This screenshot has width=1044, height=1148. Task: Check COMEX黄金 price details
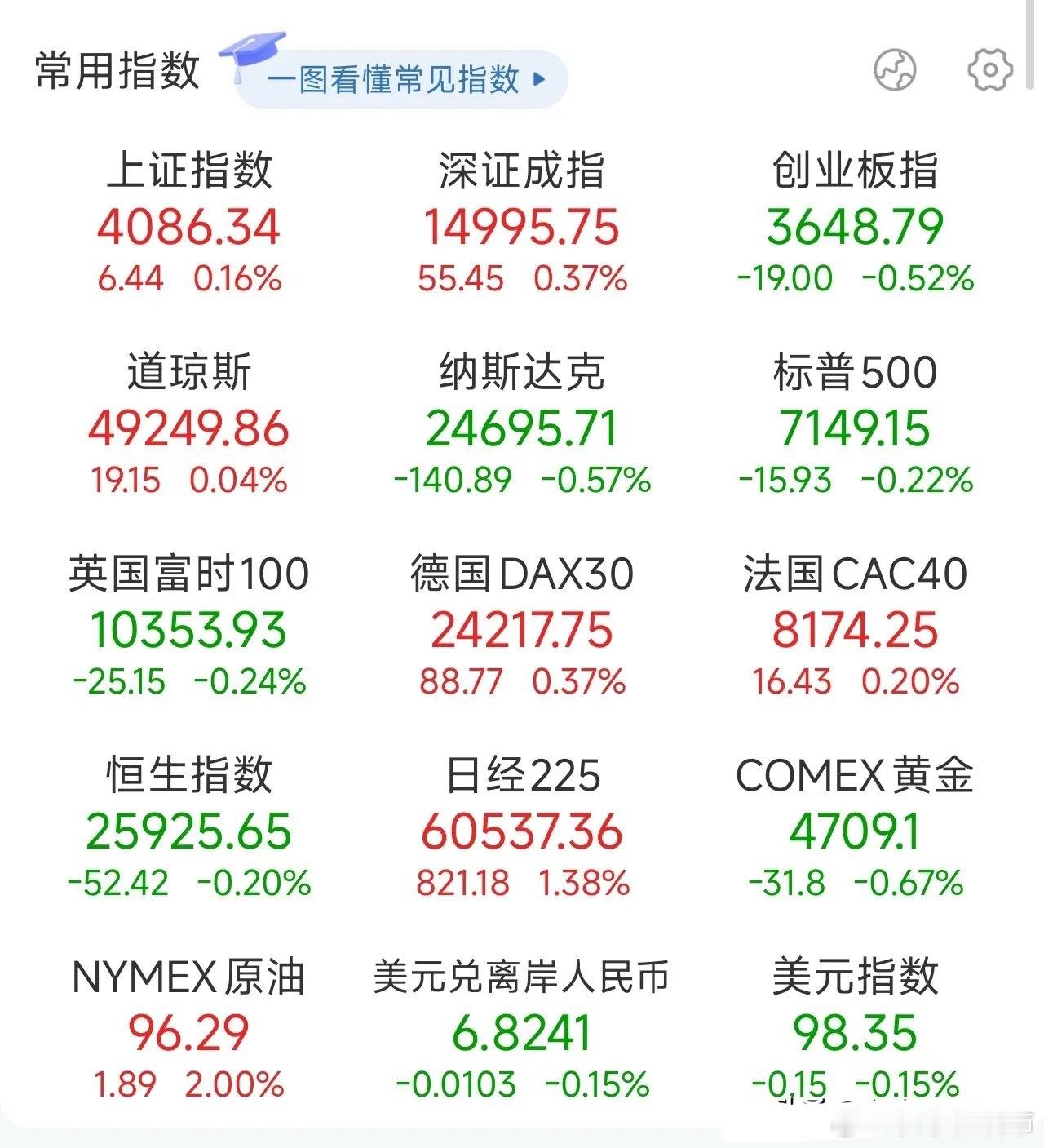pos(855,829)
